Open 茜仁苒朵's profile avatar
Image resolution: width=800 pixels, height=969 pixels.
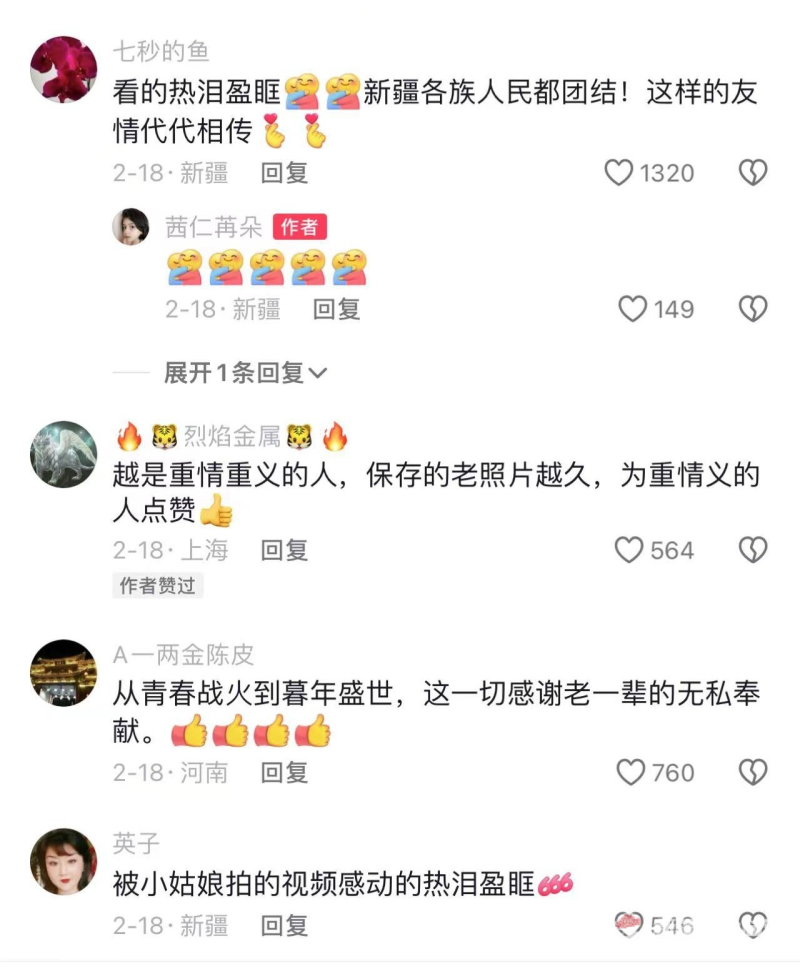(131, 227)
